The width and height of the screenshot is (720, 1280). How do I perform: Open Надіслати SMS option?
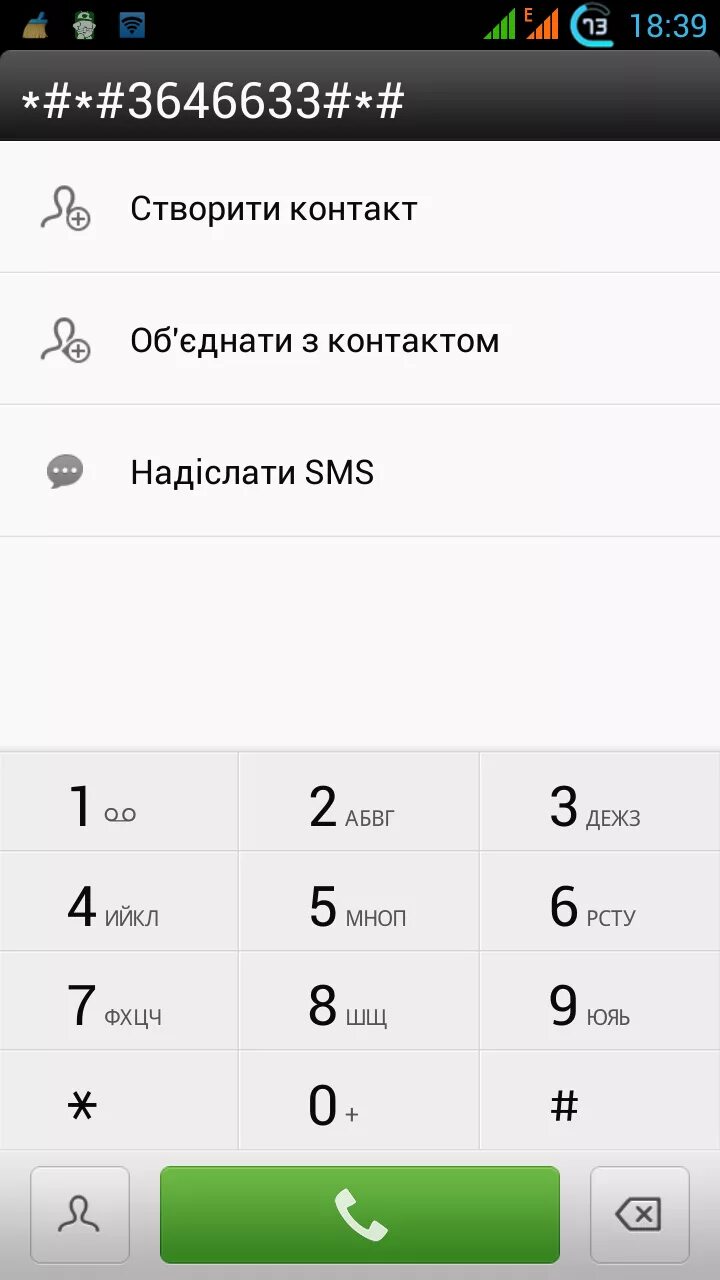[360, 471]
